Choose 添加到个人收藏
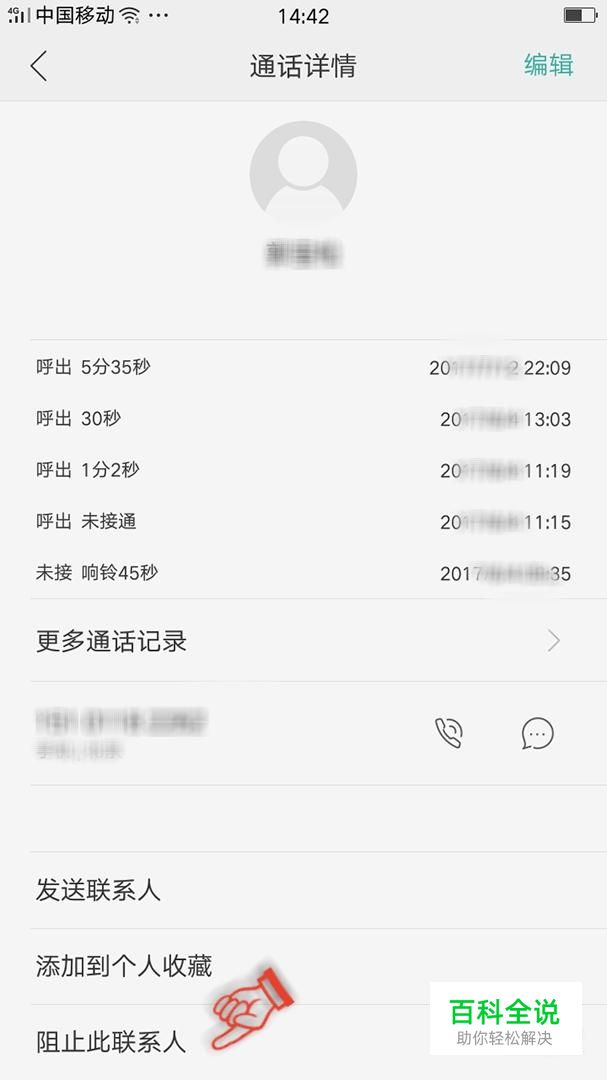The image size is (607, 1080). point(303,966)
